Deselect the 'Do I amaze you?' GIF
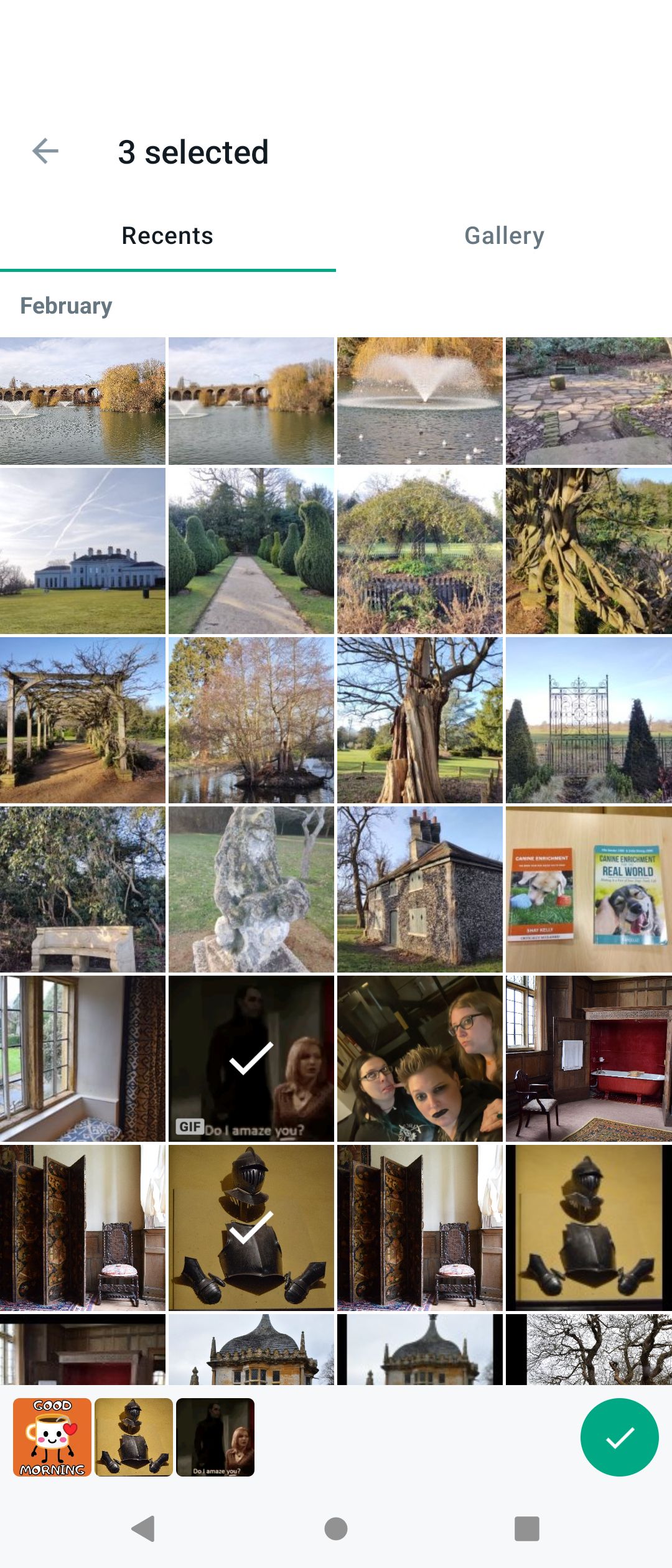The height and width of the screenshot is (1568, 672). tap(251, 1058)
